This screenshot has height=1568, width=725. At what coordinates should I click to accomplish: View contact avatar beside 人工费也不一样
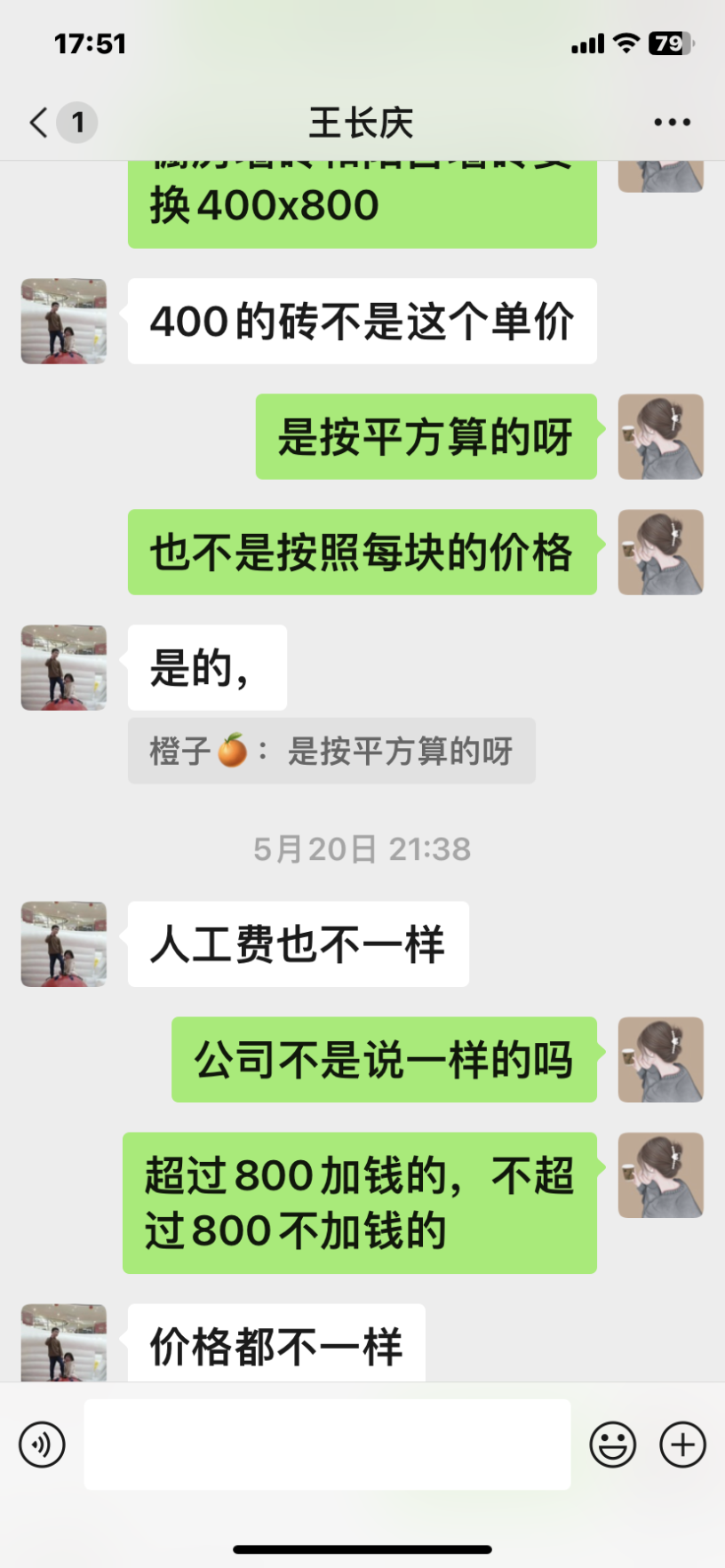click(x=64, y=944)
